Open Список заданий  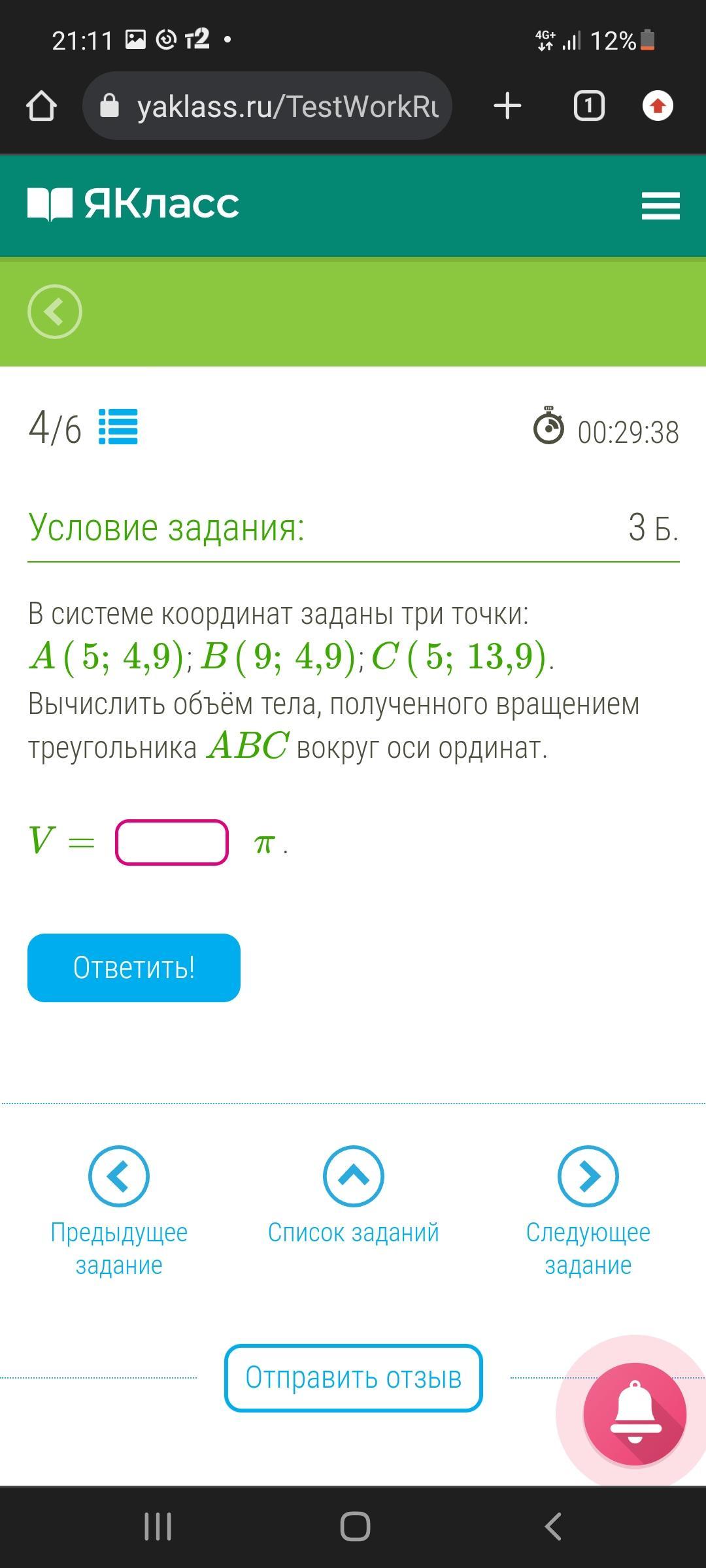pyautogui.click(x=354, y=1196)
